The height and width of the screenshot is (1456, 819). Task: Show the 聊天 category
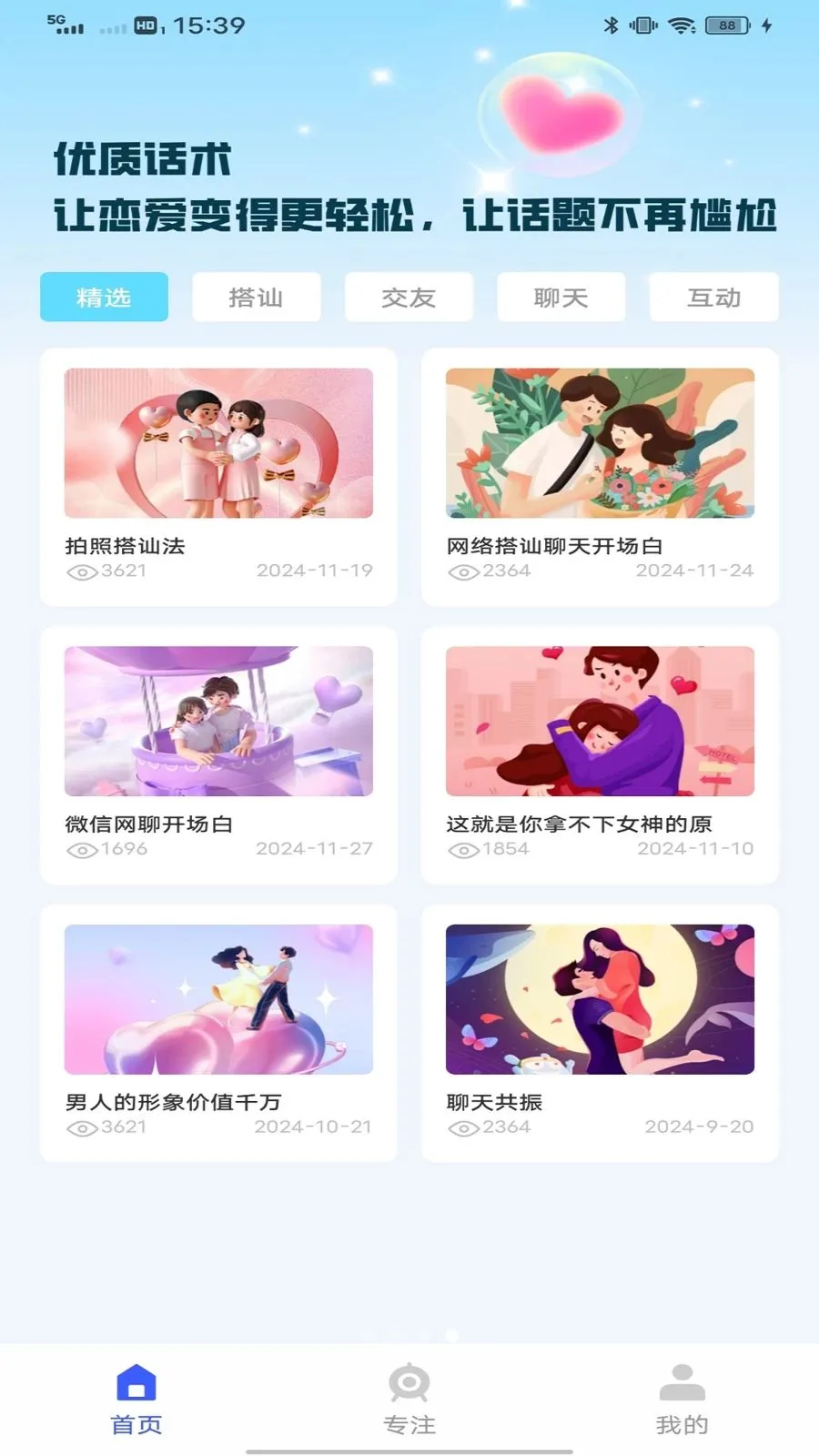click(x=561, y=297)
